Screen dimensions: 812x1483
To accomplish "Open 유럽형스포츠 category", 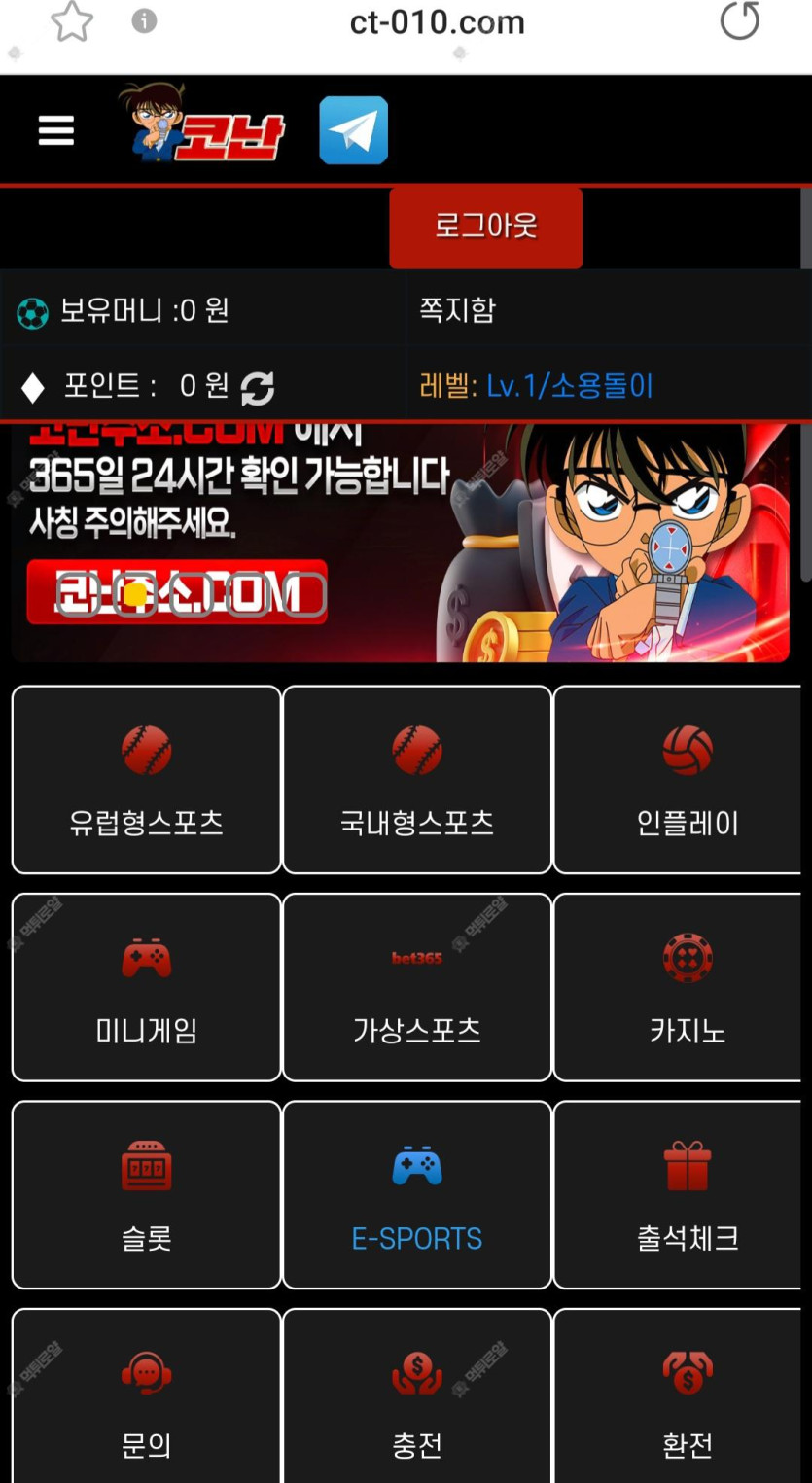I will pyautogui.click(x=147, y=780).
